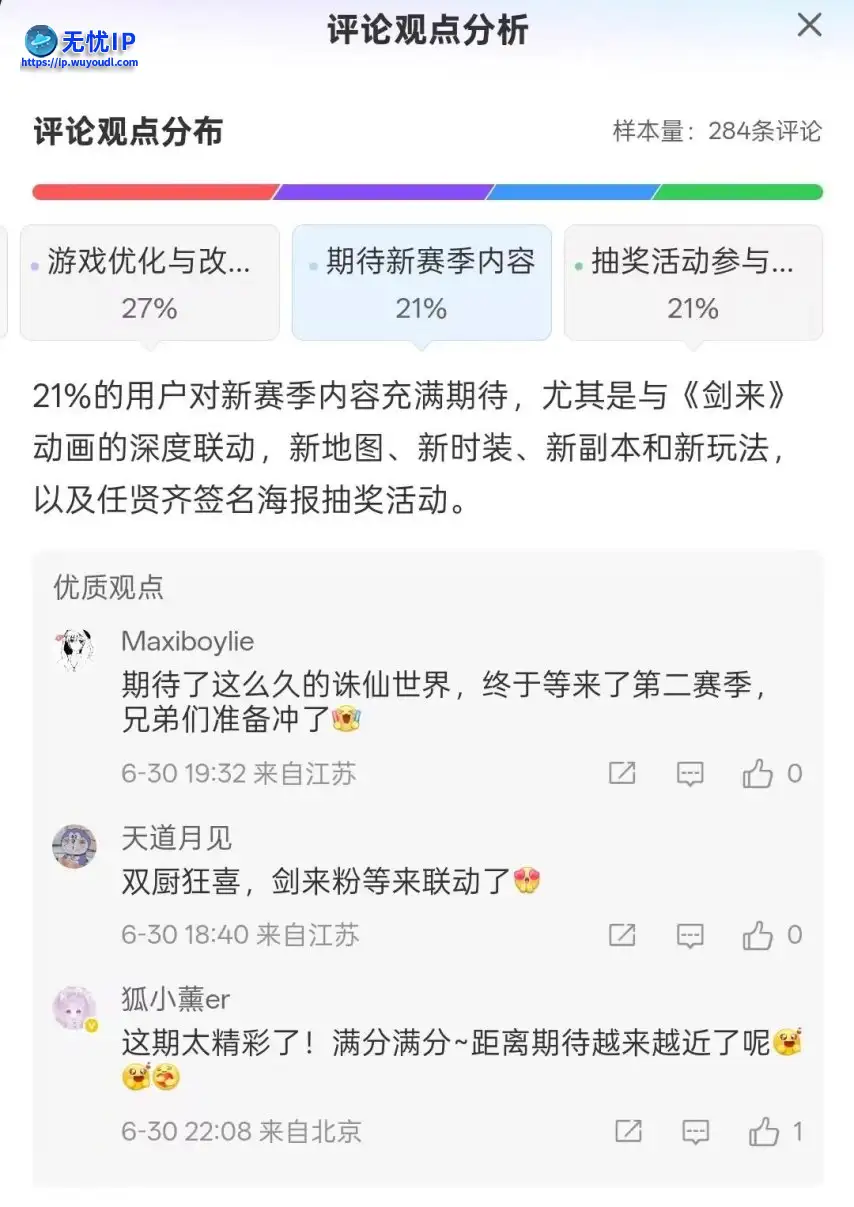The image size is (854, 1207).
Task: Share 天道月见's comment
Action: coord(622,935)
